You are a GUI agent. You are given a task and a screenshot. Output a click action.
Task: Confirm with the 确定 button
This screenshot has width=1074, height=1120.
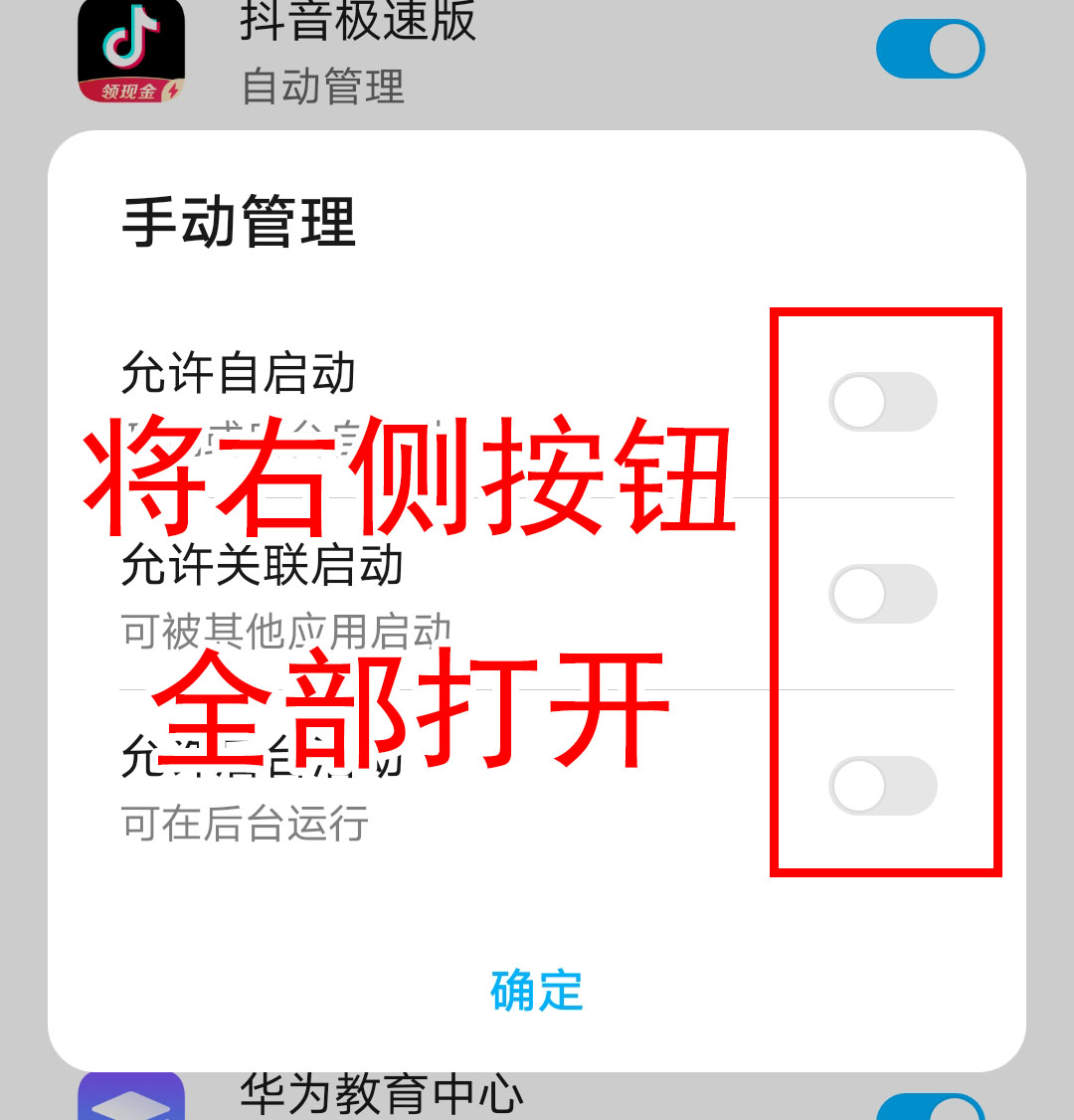(x=536, y=991)
